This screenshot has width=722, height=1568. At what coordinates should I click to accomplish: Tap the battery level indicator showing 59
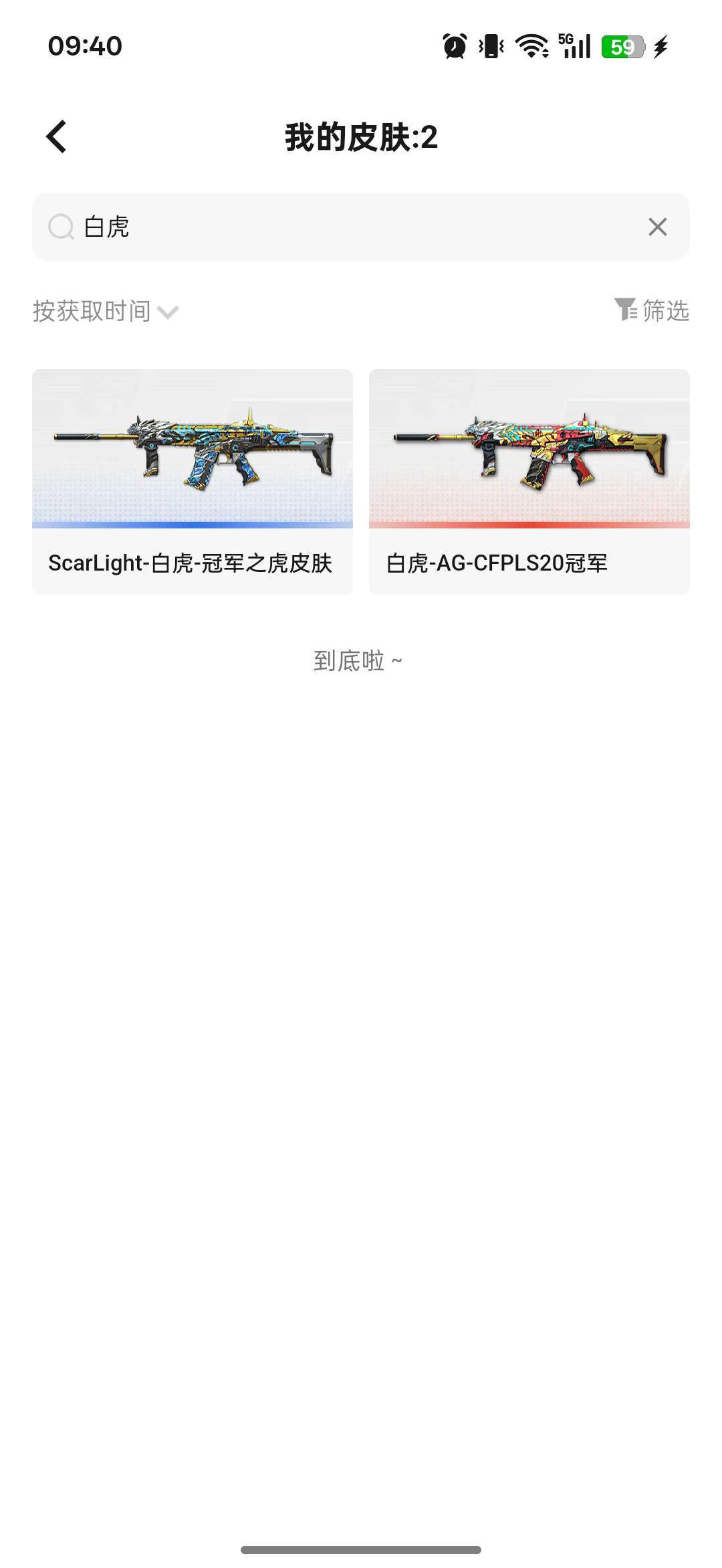(x=622, y=46)
